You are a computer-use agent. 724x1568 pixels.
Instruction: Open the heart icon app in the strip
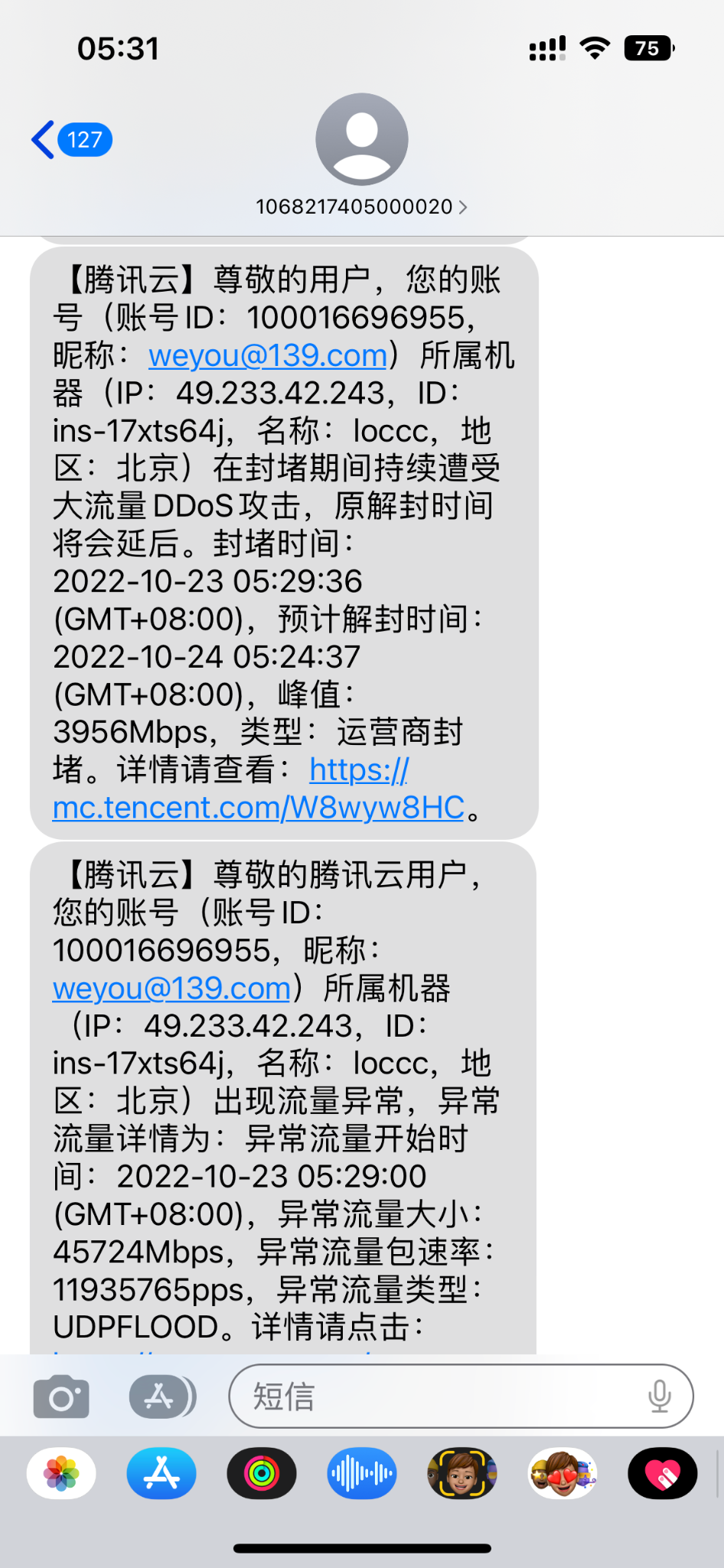[x=663, y=1473]
